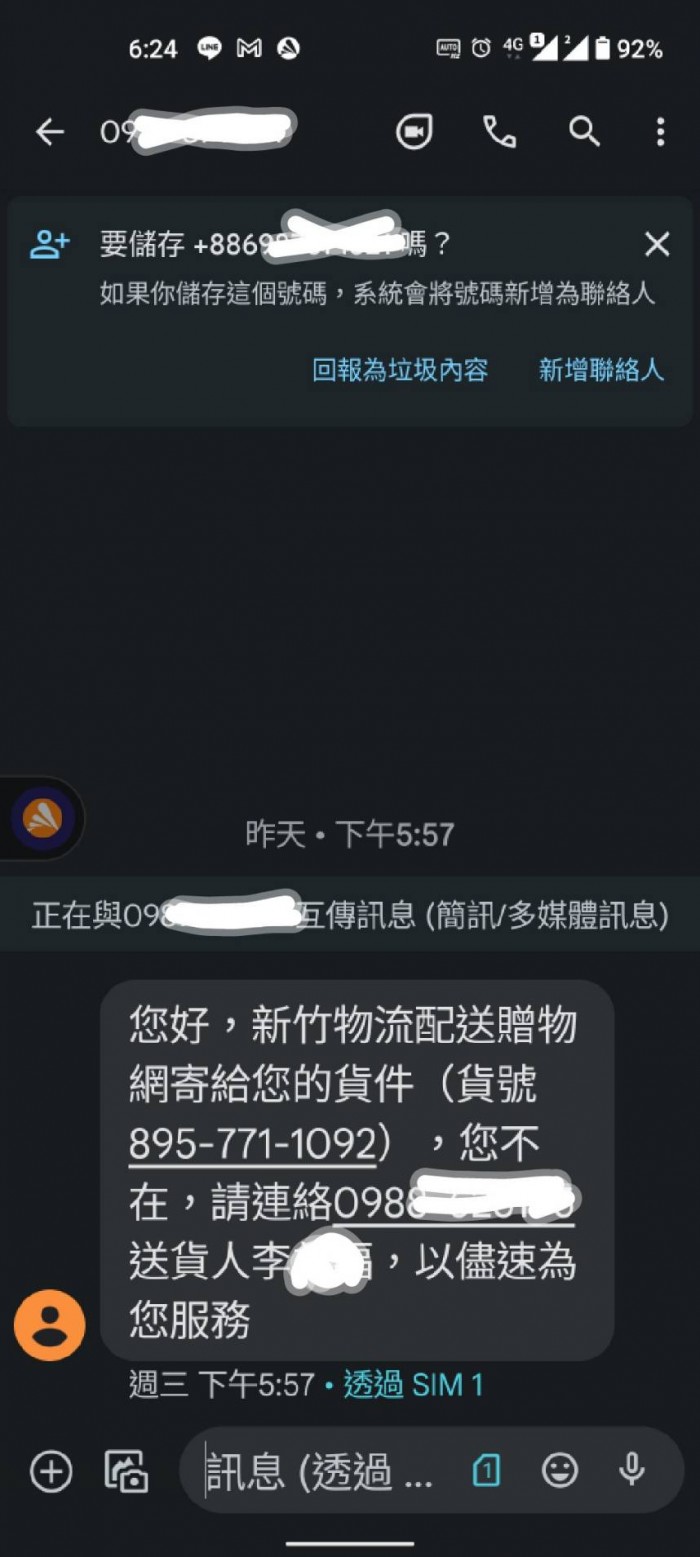The image size is (700, 1557).
Task: Focus the 訊息 text input field
Action: click(x=320, y=1471)
